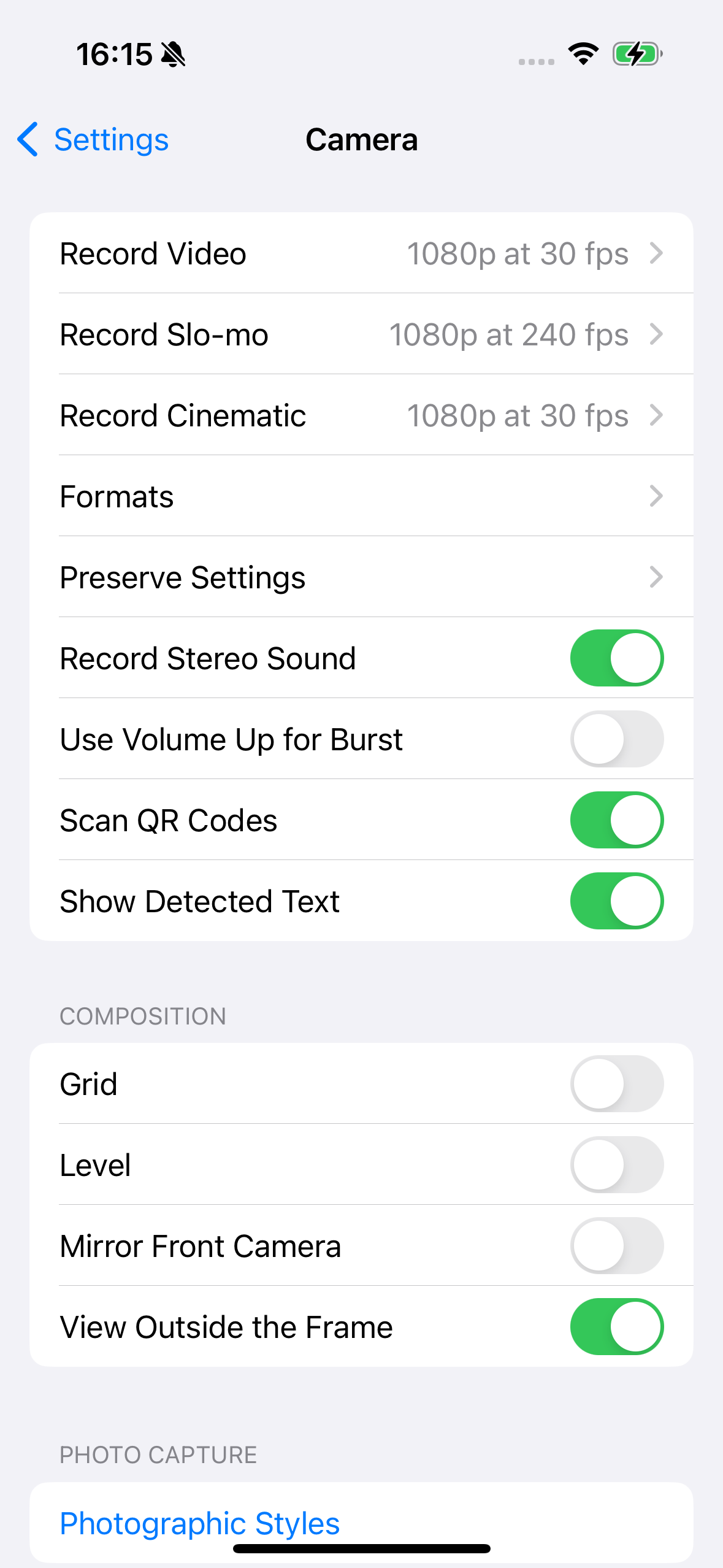Disable View Outside the Frame
Viewport: 723px width, 1568px height.
point(616,1327)
